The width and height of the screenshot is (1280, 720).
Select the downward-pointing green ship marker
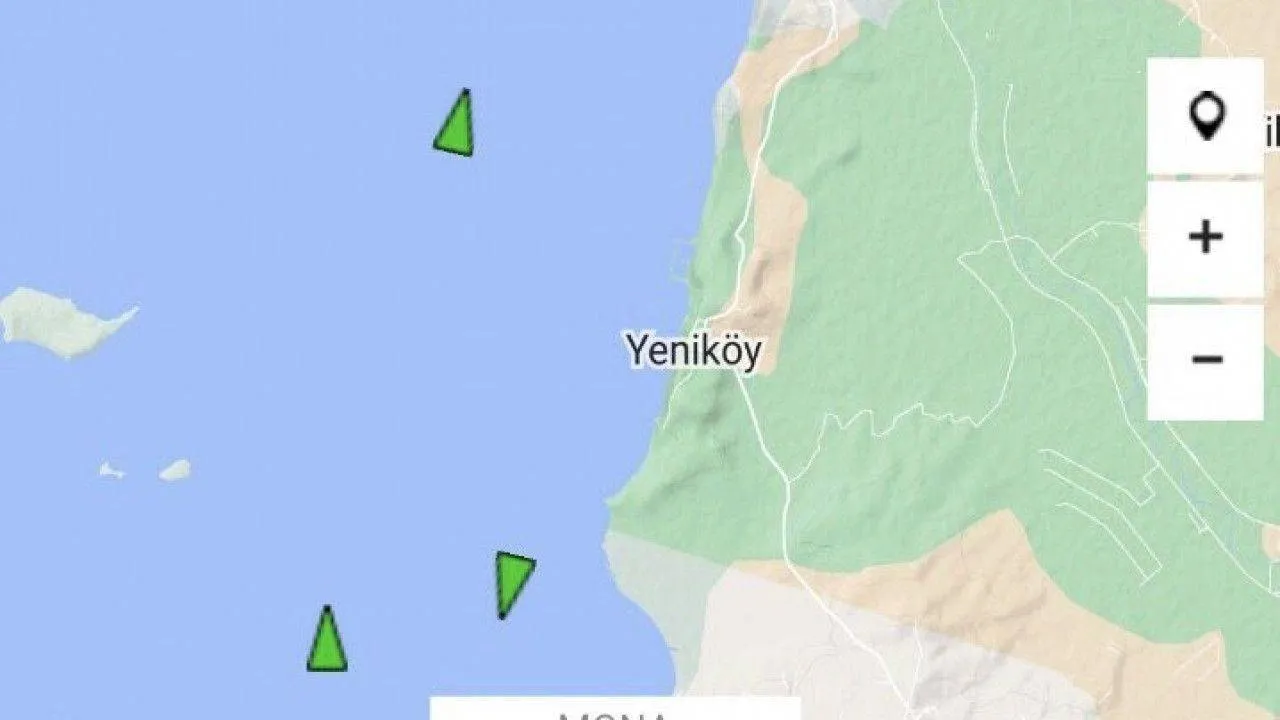click(512, 580)
